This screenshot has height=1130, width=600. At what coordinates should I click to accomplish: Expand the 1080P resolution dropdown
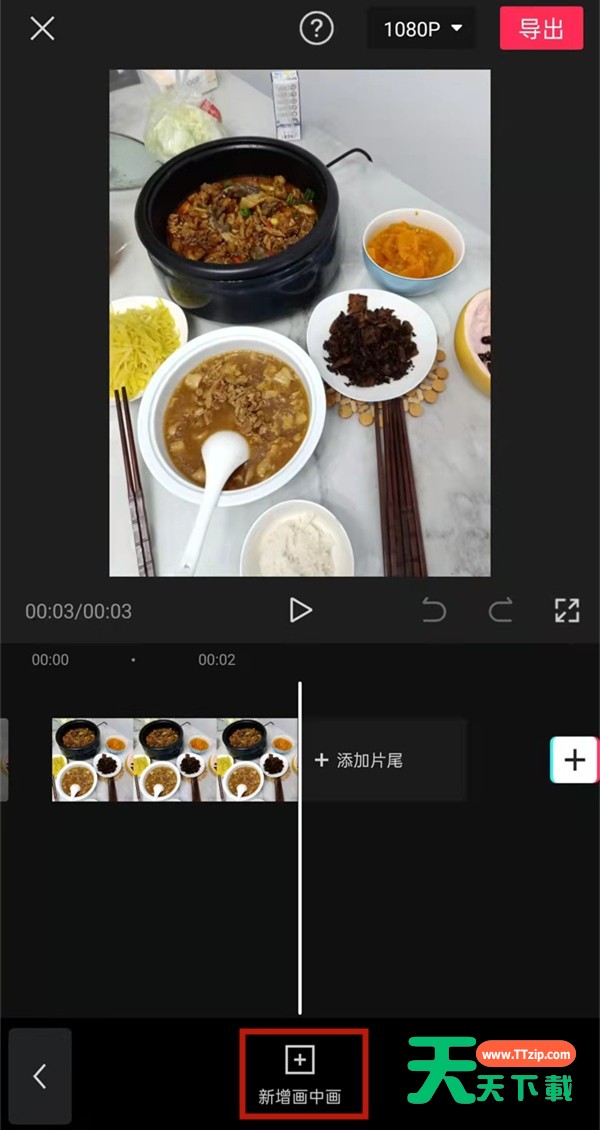coord(422,29)
